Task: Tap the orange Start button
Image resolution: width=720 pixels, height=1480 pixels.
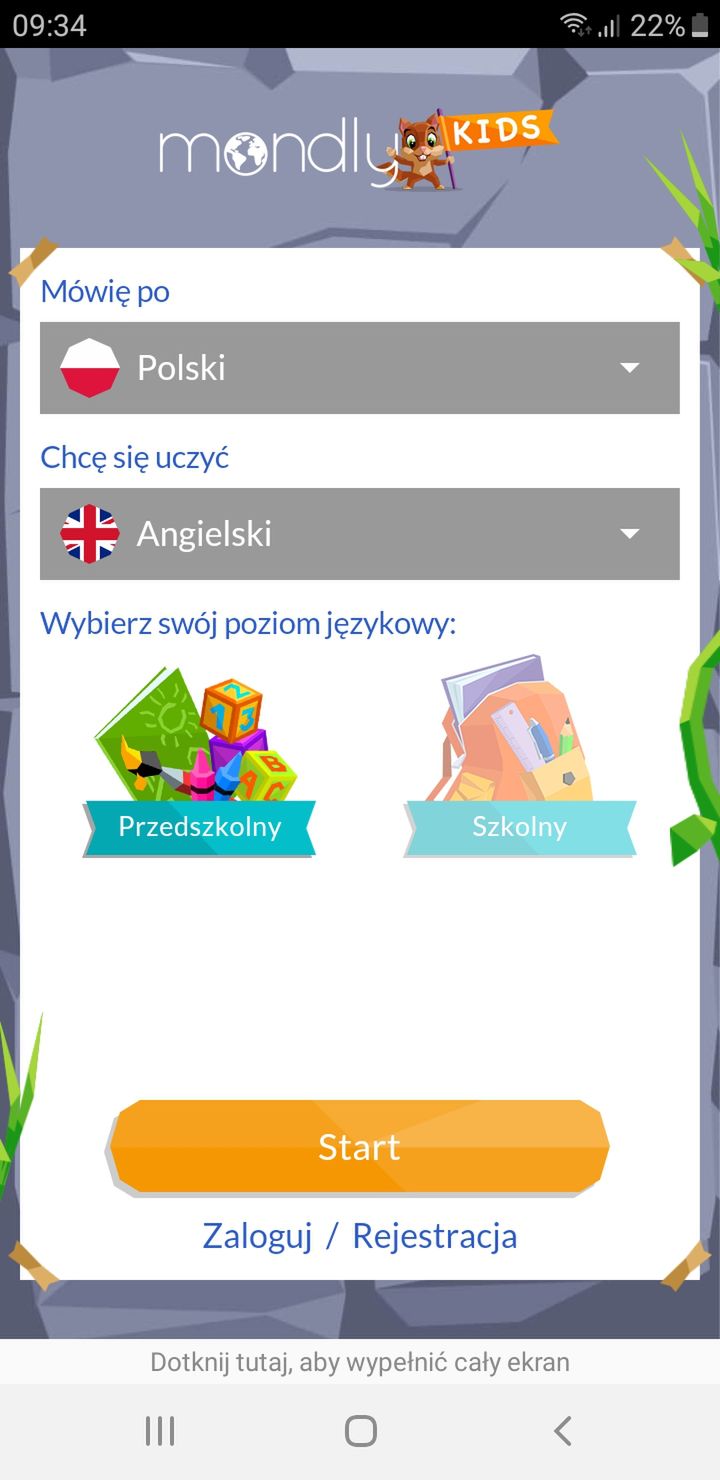Action: pos(358,1147)
